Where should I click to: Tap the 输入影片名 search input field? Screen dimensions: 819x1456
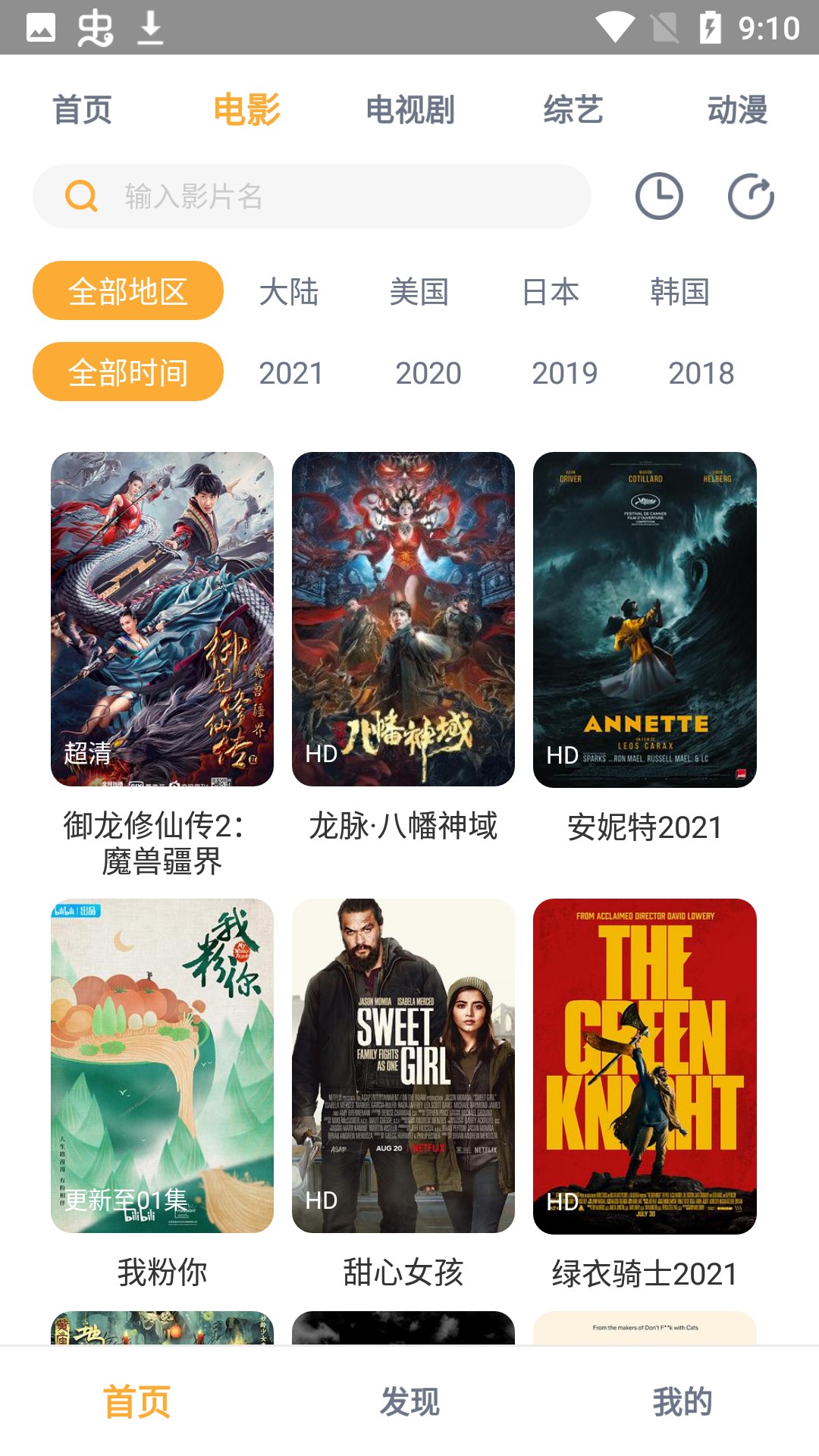[303, 196]
